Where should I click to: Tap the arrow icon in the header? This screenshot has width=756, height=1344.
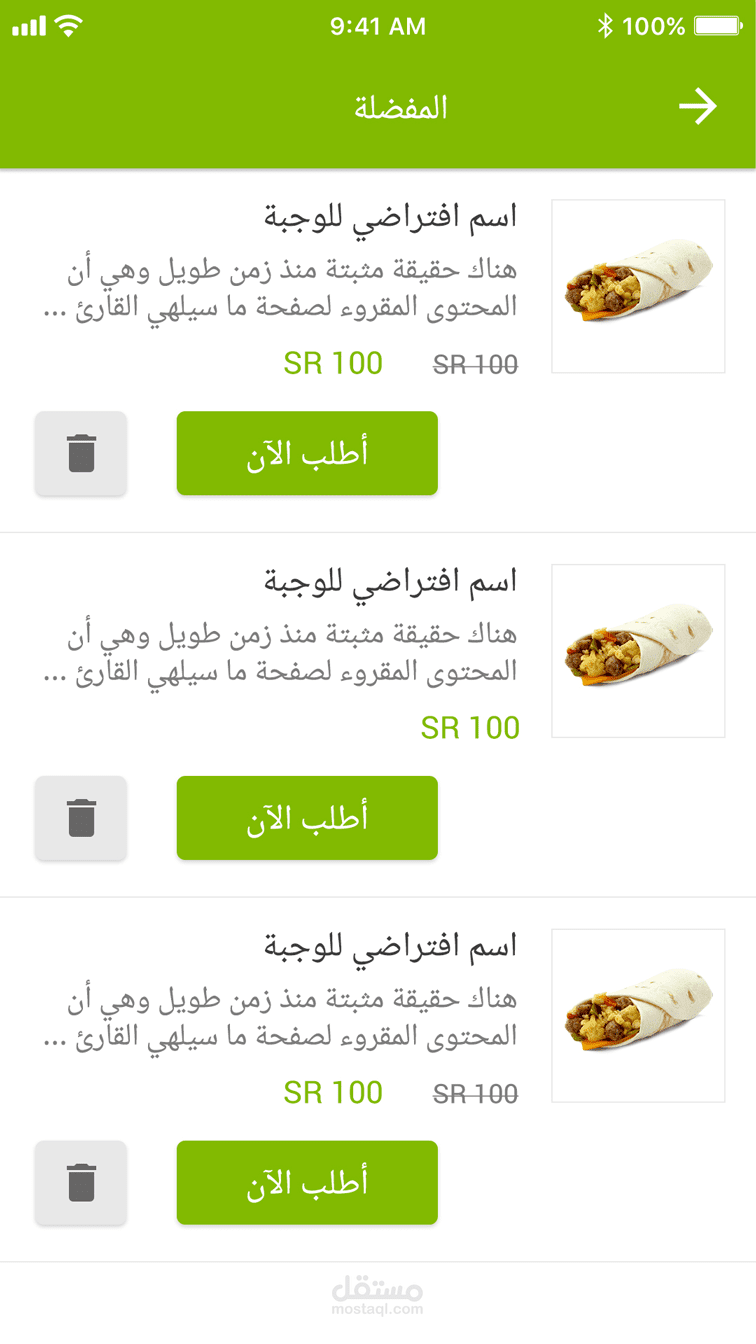click(697, 106)
